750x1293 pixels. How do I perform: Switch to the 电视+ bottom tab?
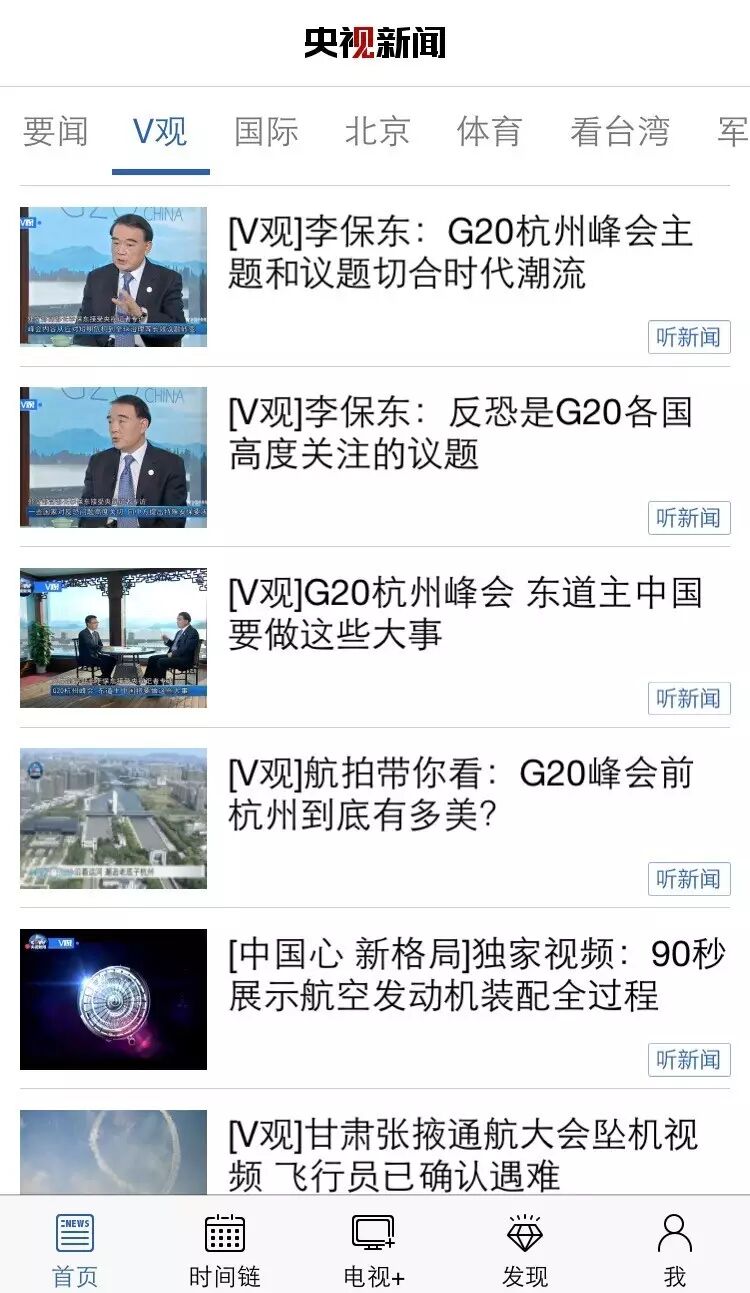374,1248
